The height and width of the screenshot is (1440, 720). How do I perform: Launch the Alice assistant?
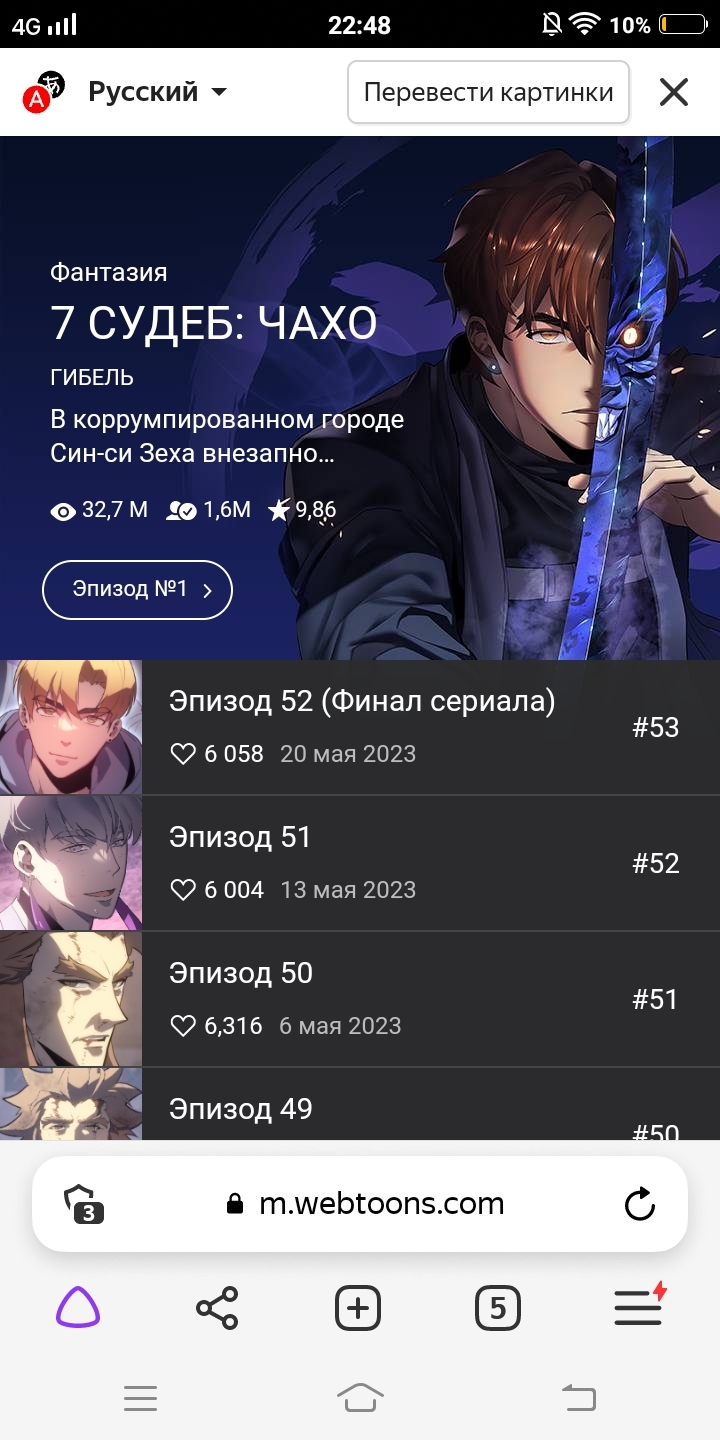[78, 1308]
